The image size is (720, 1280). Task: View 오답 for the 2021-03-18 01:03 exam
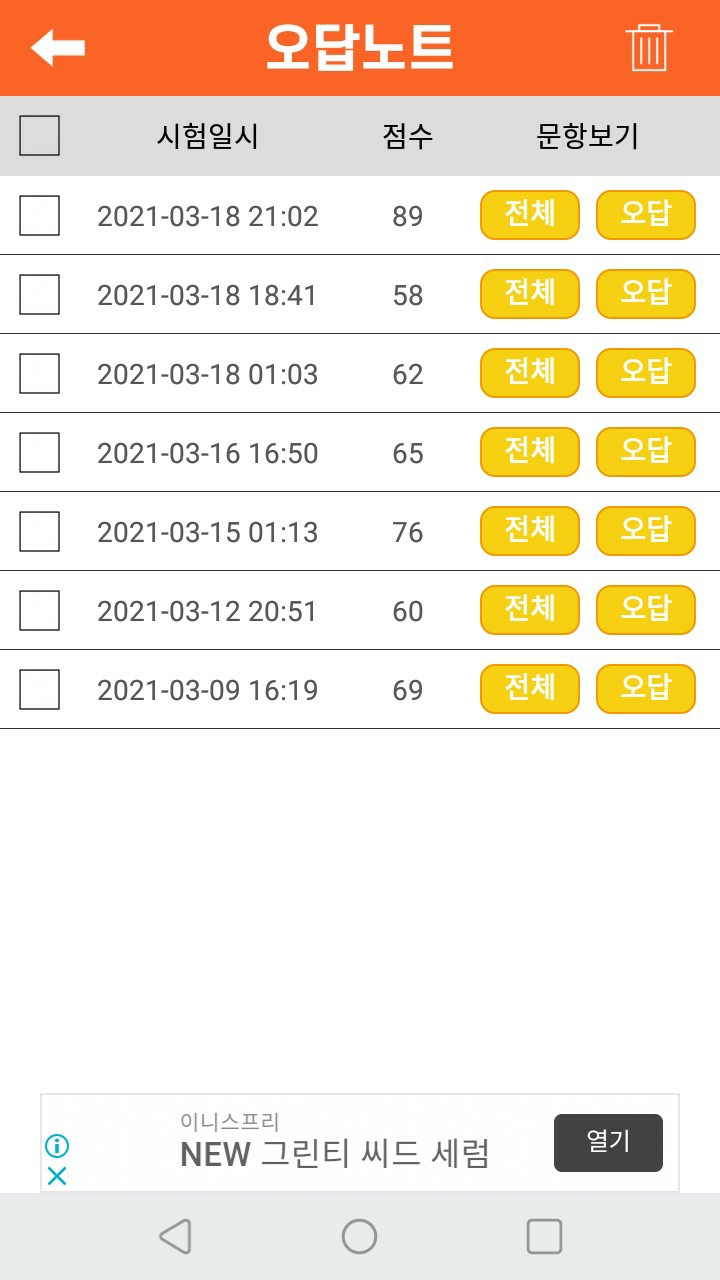[646, 373]
